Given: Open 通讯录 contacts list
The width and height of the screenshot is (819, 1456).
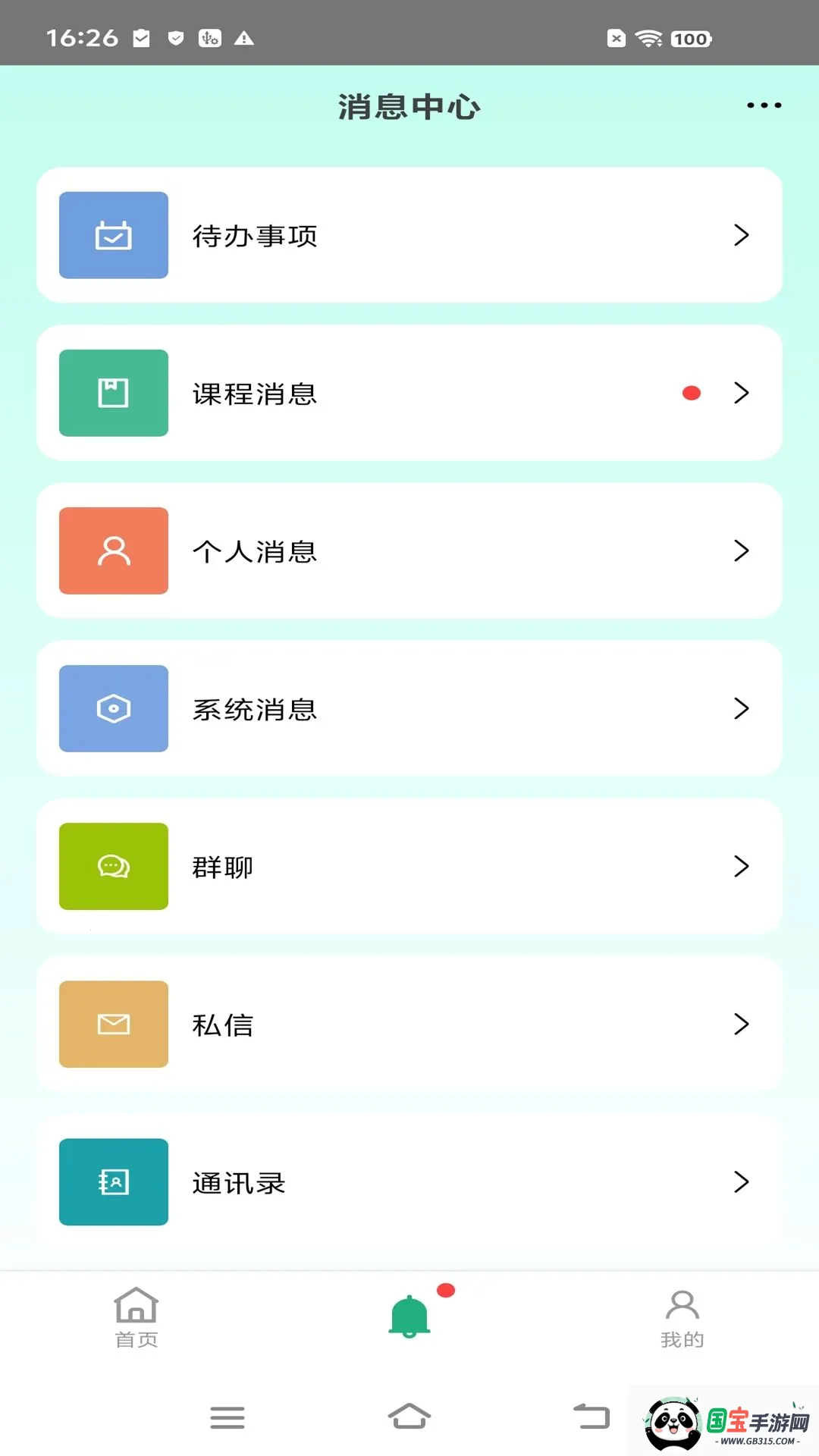Looking at the screenshot, I should pos(409,1181).
